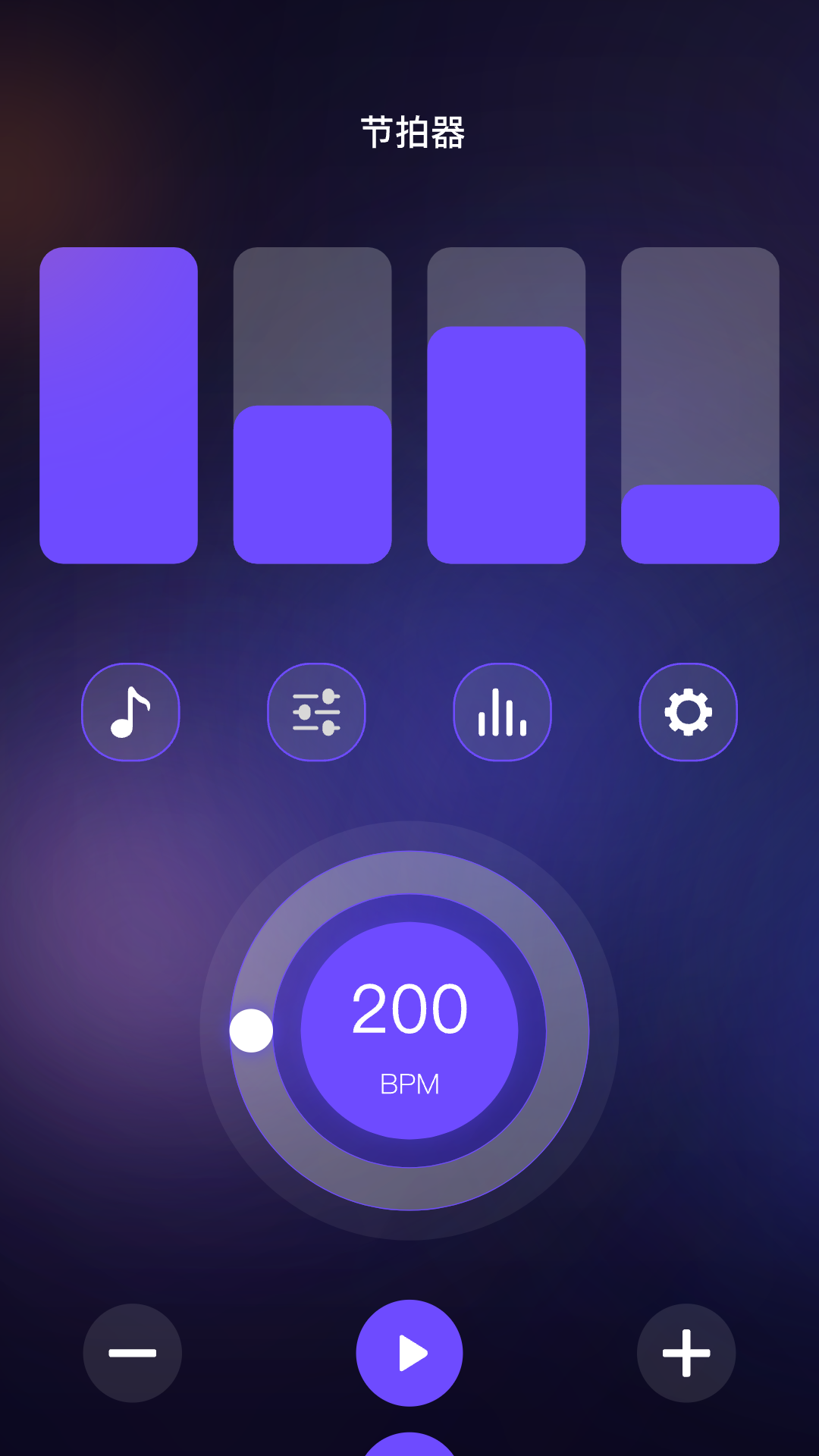Decrease BPM with the minus button
Screen dimensions: 819x1456
click(133, 1353)
